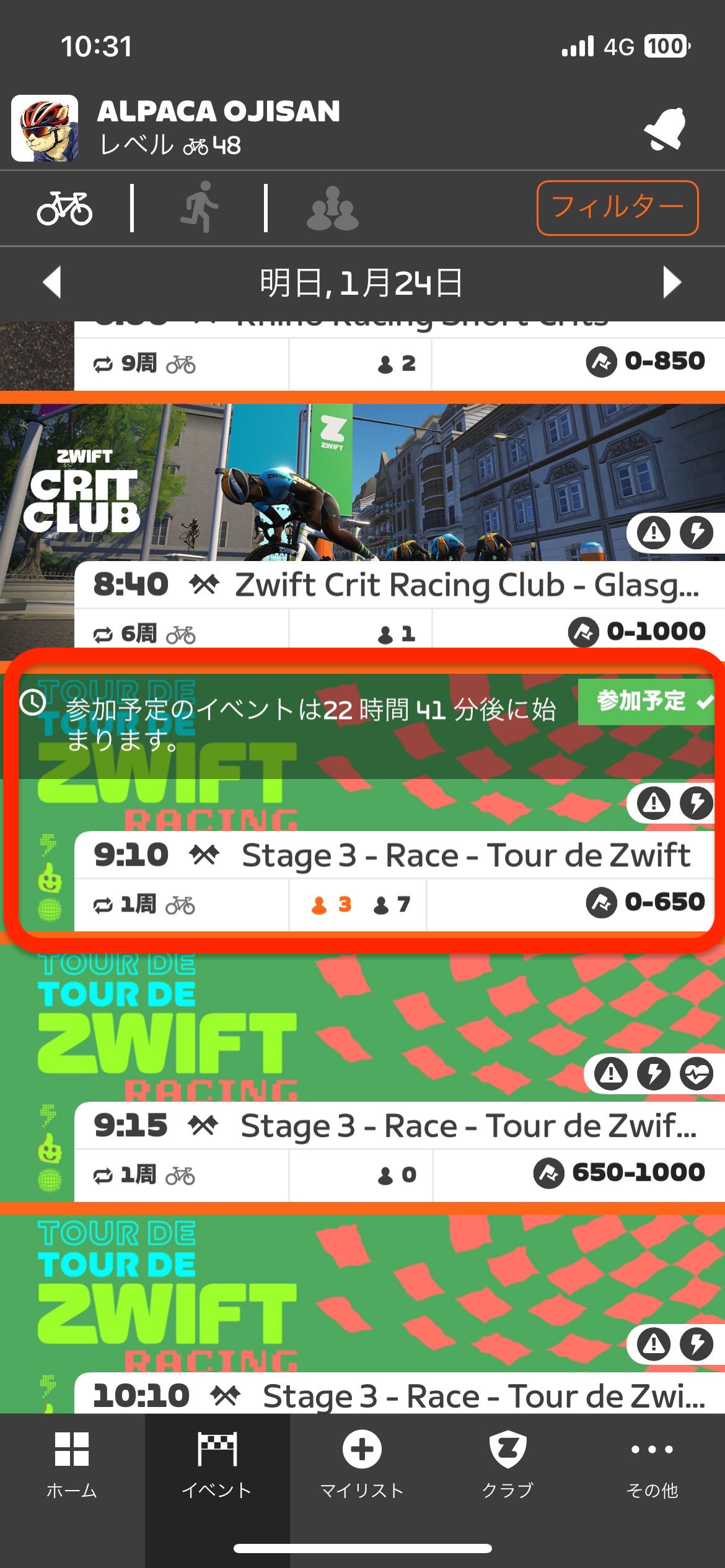This screenshot has height=1568, width=725.
Task: Select the cycling events bike icon
Action: [64, 208]
